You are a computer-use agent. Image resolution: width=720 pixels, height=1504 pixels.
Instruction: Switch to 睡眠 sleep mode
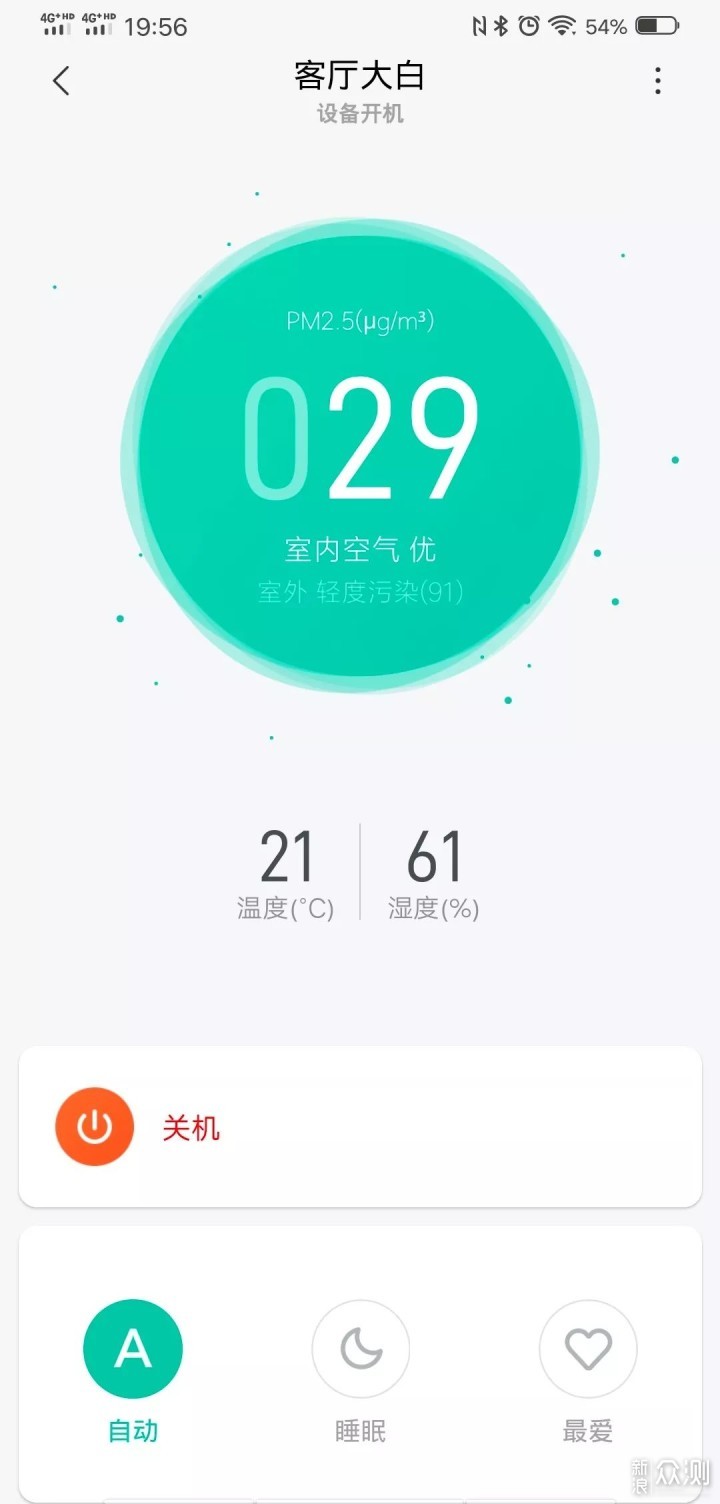360,1349
